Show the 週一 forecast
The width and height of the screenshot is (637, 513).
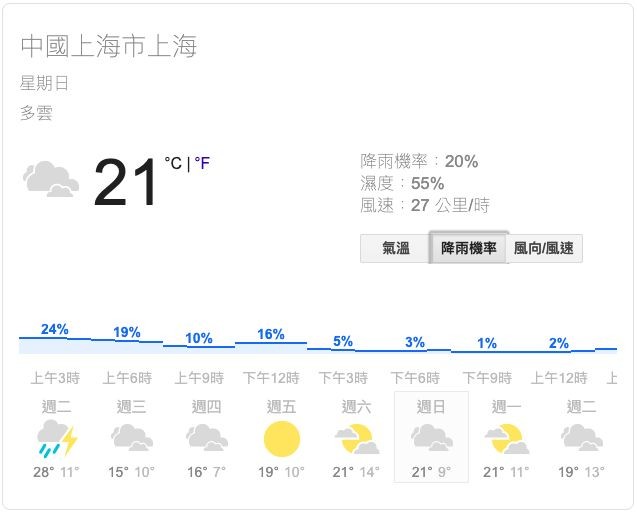[x=506, y=438]
